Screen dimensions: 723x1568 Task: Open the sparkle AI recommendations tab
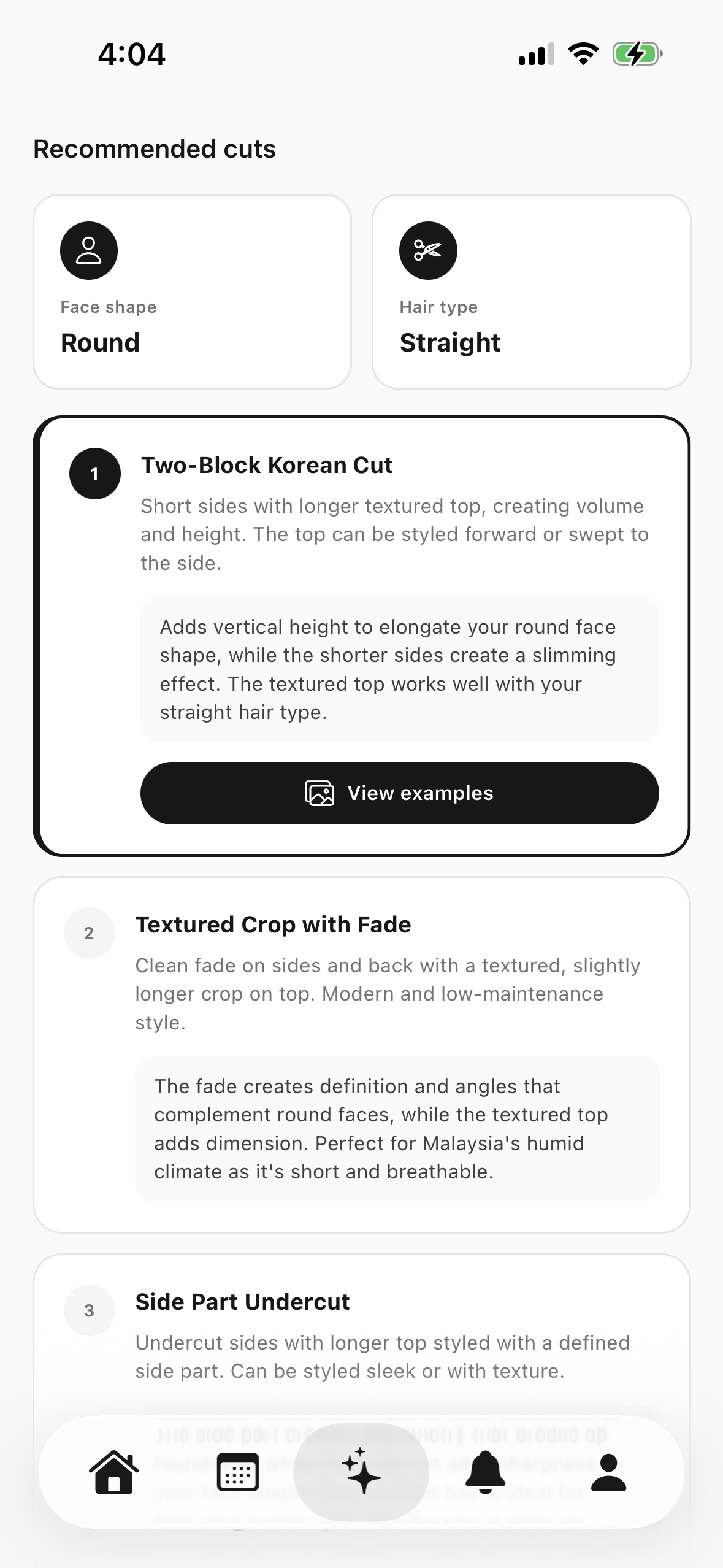(x=361, y=1472)
